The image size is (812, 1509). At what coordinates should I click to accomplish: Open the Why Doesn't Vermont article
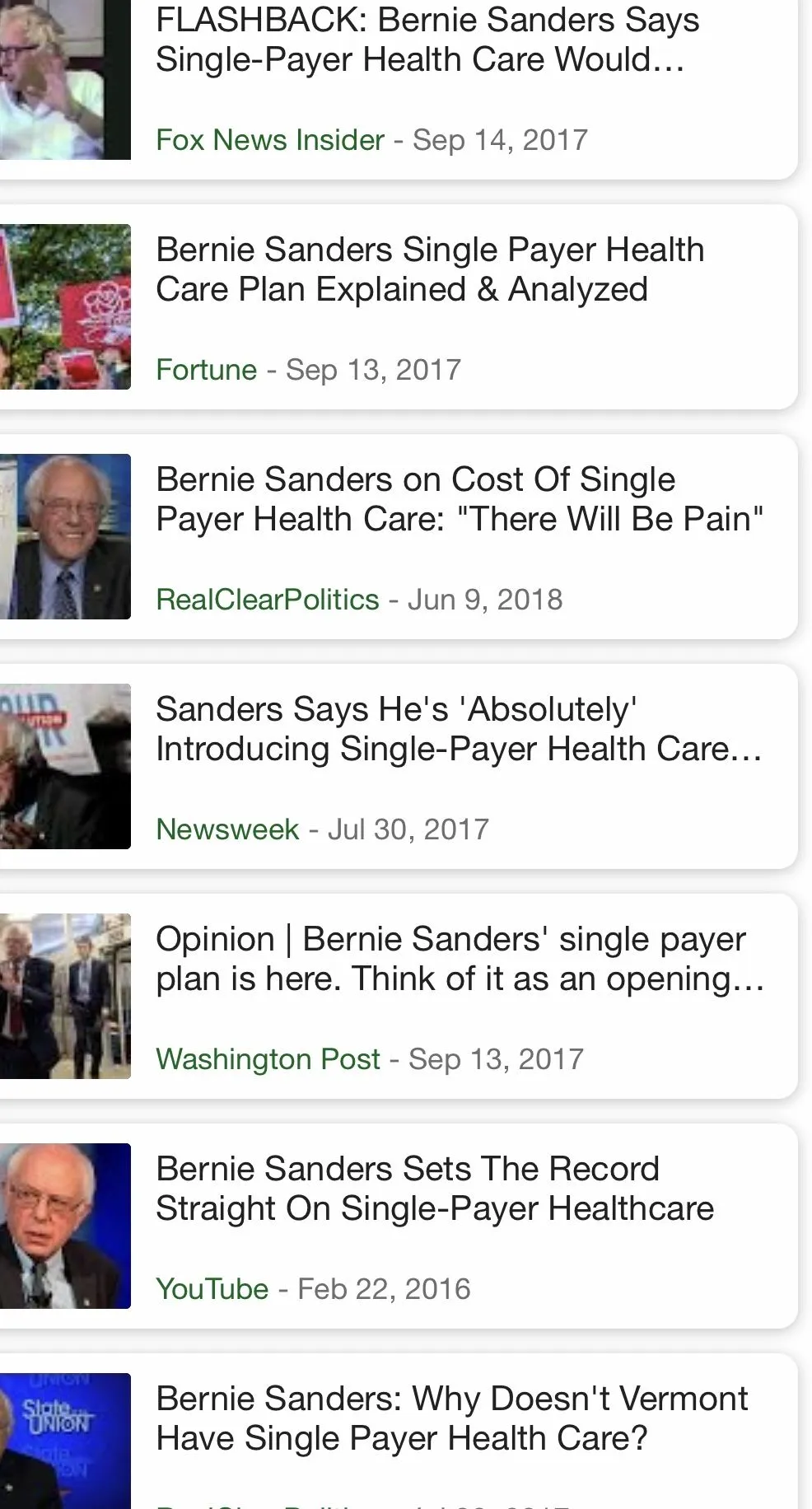click(451, 1418)
